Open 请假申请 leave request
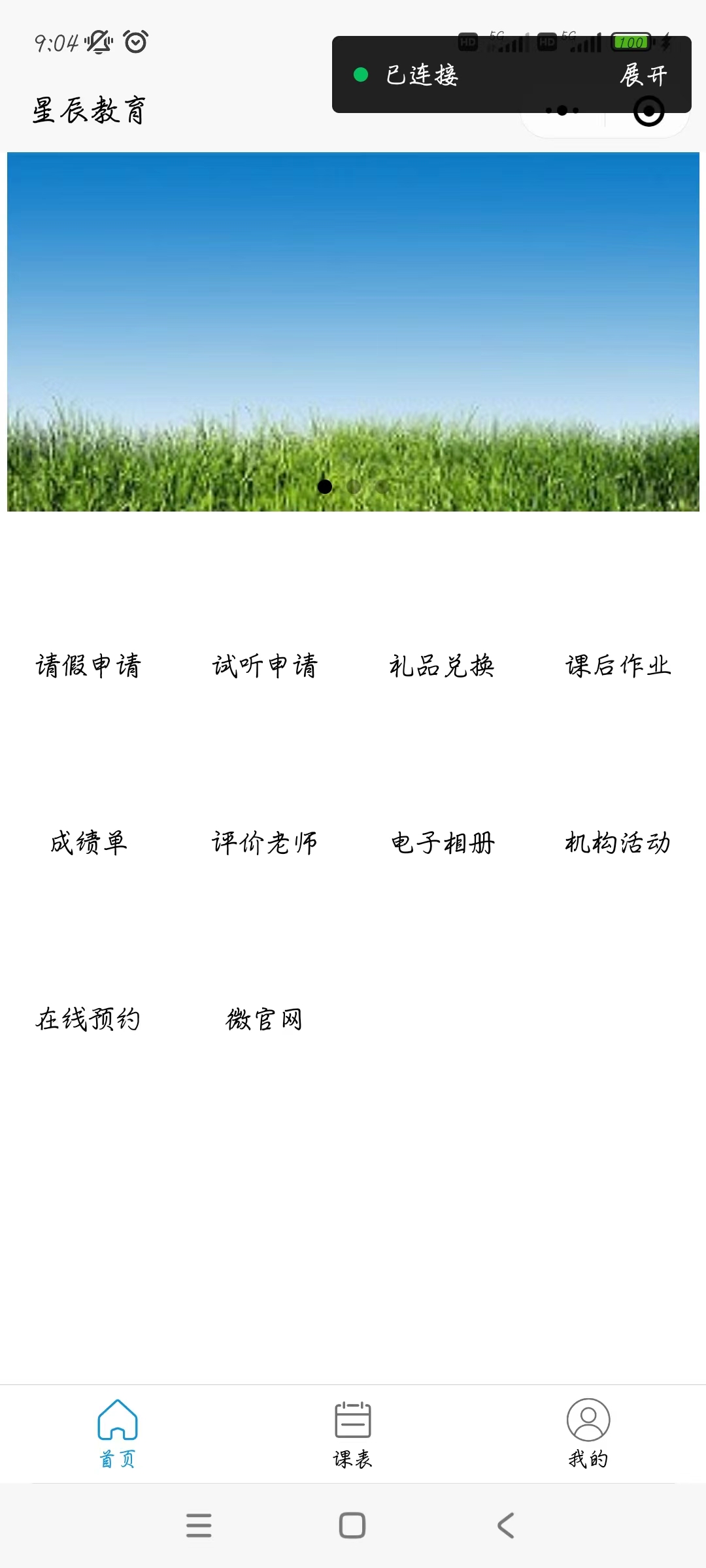This screenshot has height=1568, width=706. (88, 666)
